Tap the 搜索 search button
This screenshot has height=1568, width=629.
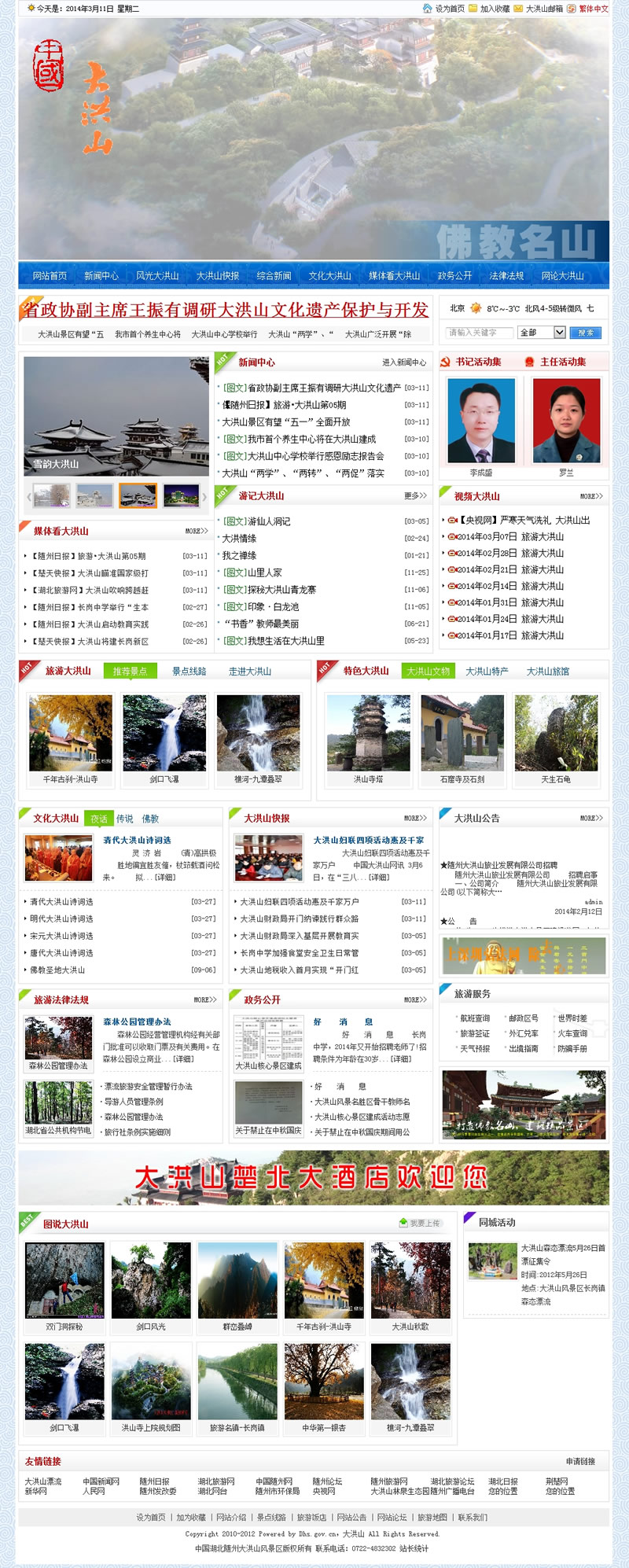pyautogui.click(x=585, y=333)
